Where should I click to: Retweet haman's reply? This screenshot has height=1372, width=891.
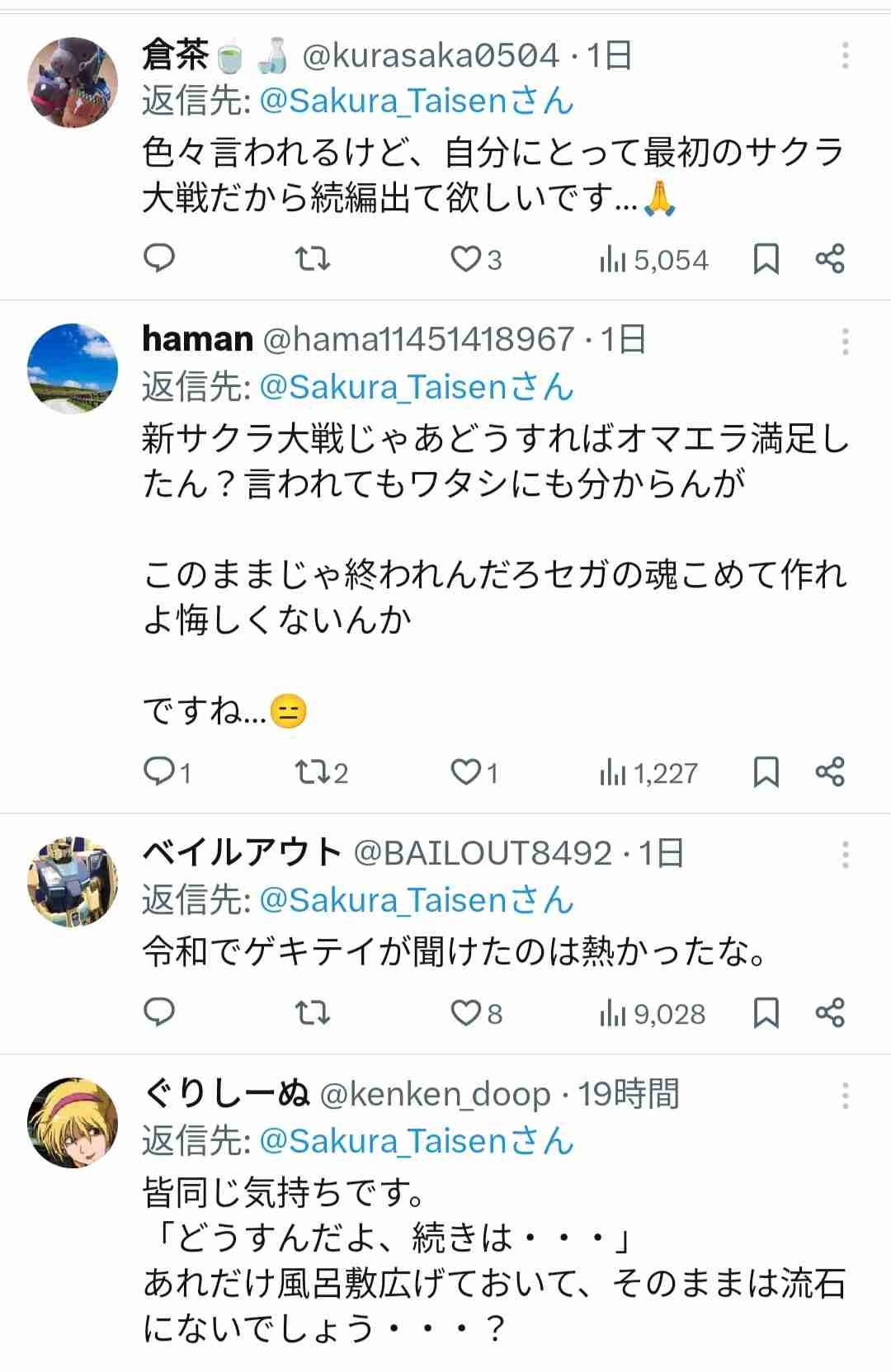(x=313, y=773)
